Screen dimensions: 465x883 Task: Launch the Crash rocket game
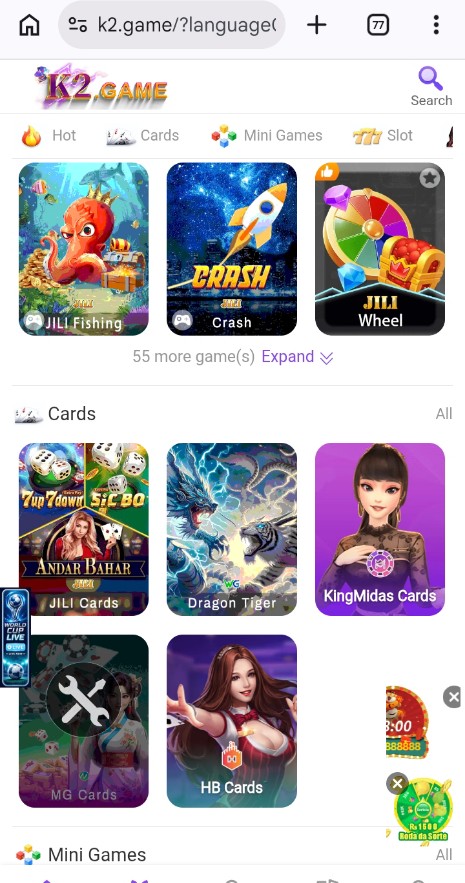pos(231,249)
